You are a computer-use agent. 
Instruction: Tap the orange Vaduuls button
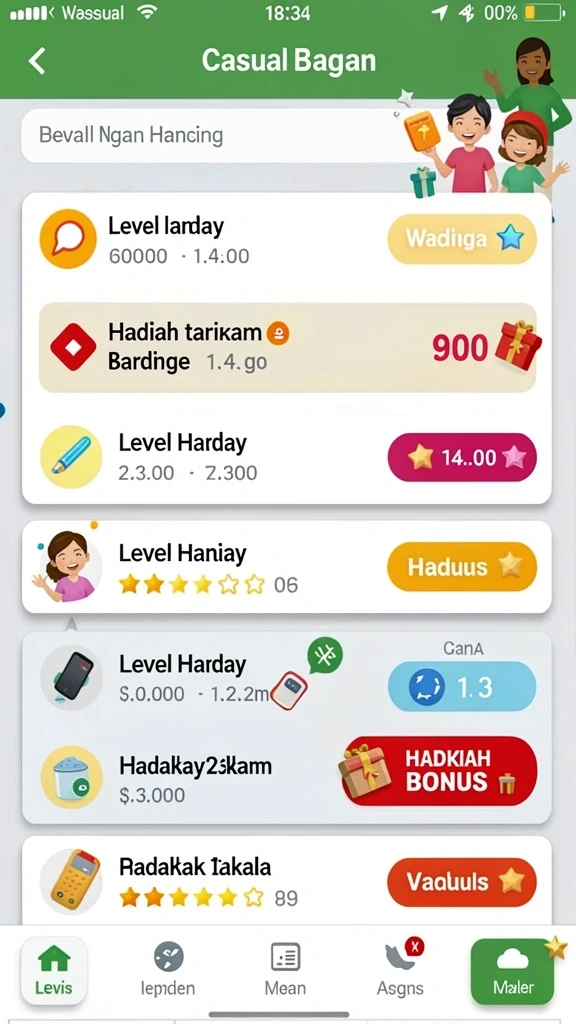point(462,882)
